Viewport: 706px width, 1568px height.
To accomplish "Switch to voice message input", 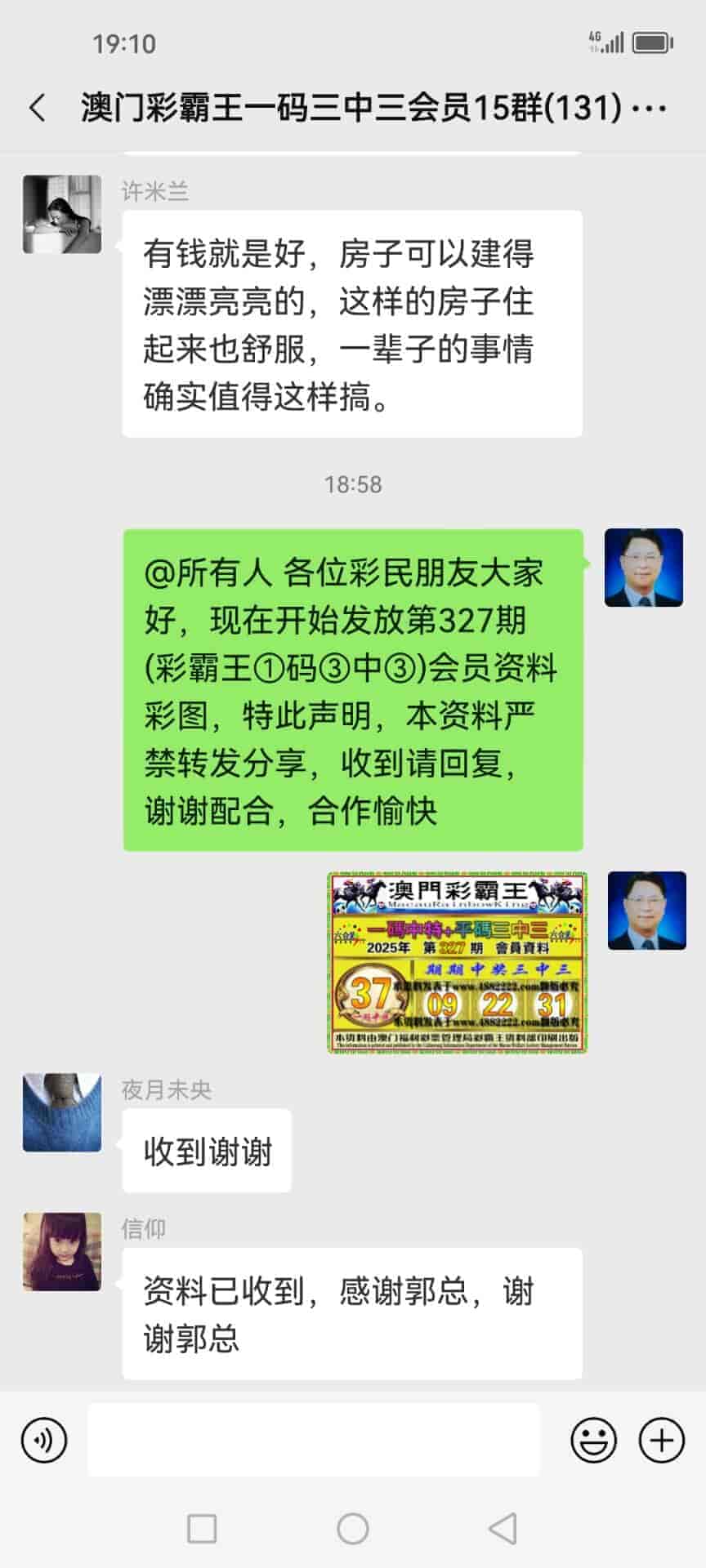I will coord(44,1441).
